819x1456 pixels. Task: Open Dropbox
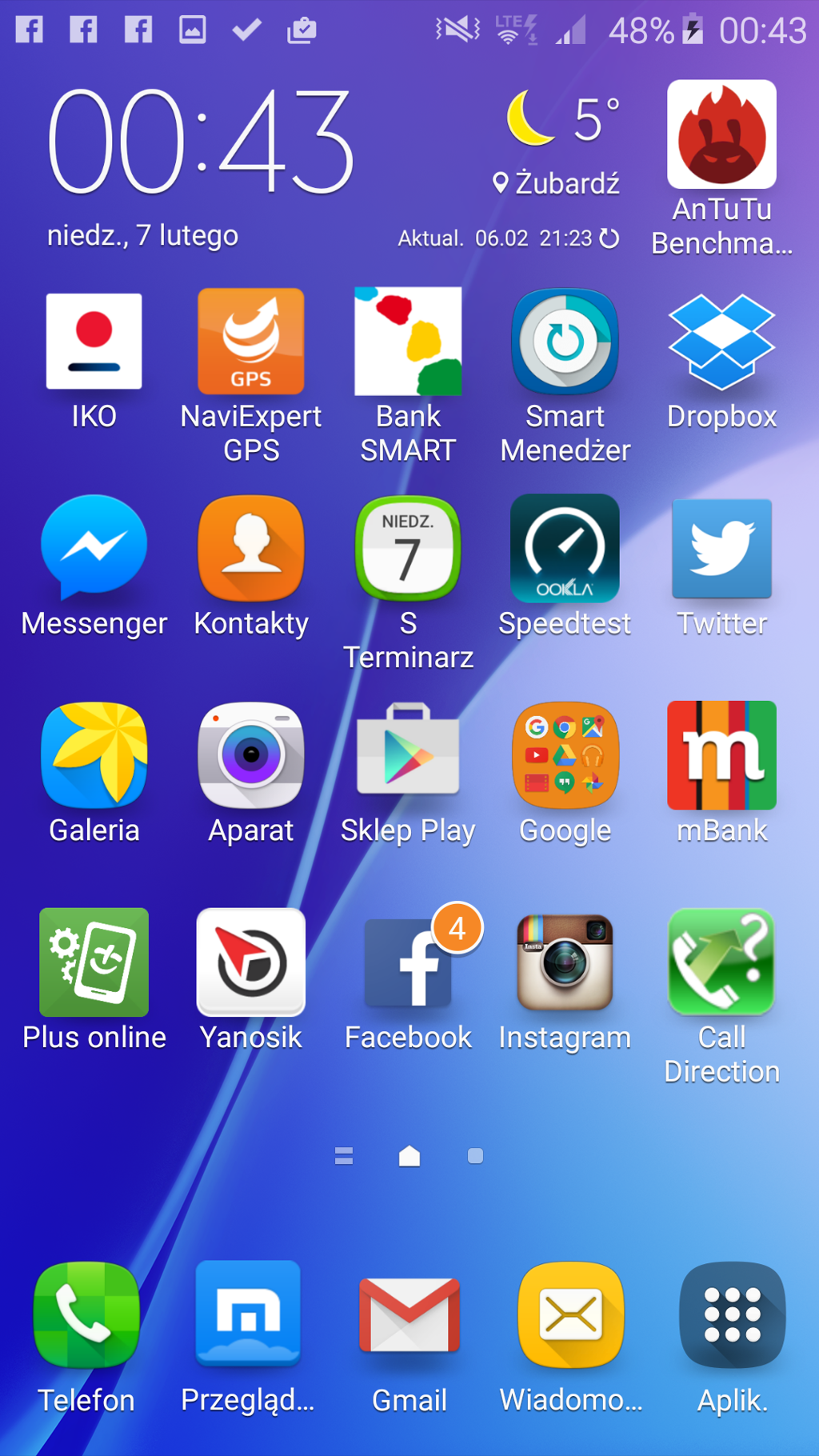(721, 342)
